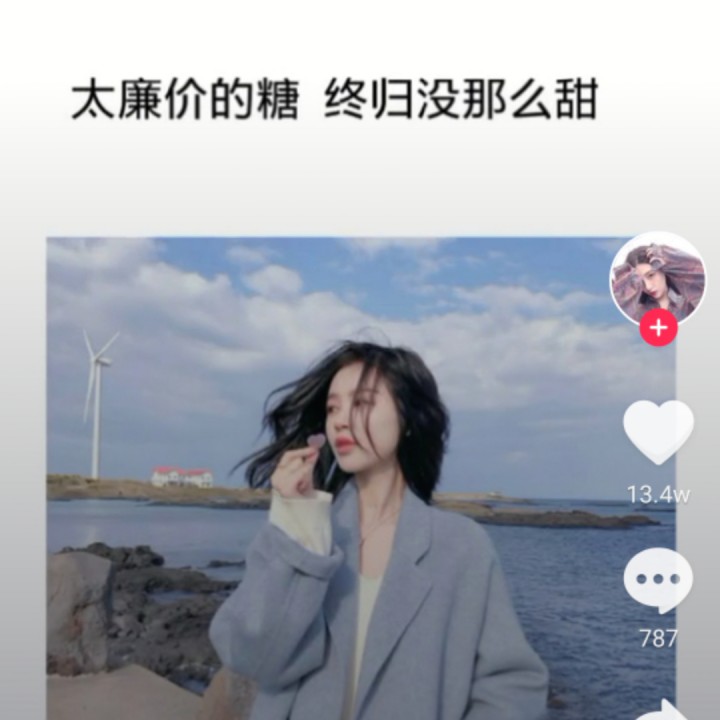Follow the creator with the red plus
The width and height of the screenshot is (720, 720).
(x=658, y=328)
